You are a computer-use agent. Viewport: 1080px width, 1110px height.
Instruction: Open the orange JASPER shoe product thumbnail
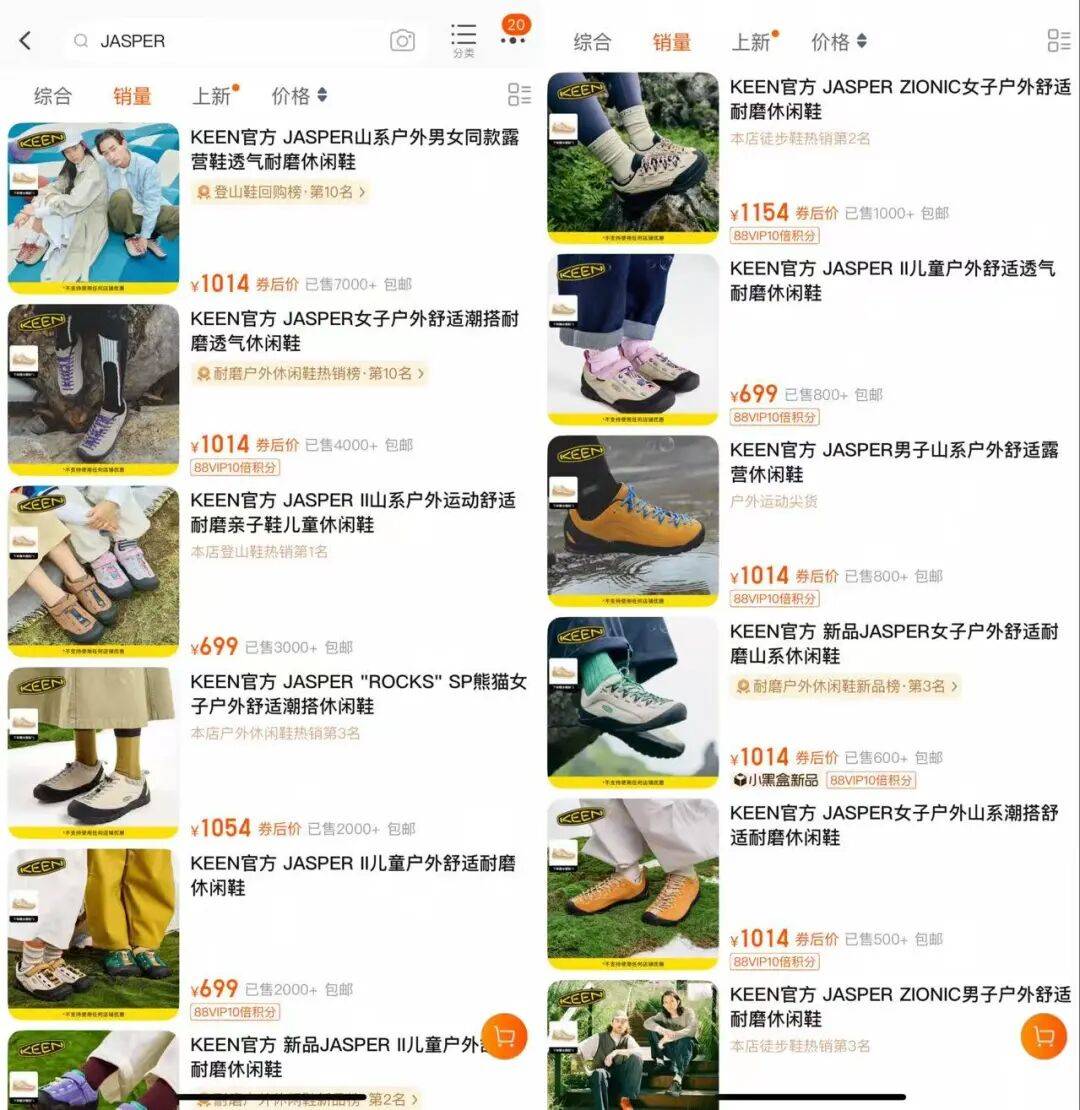(x=632, y=520)
